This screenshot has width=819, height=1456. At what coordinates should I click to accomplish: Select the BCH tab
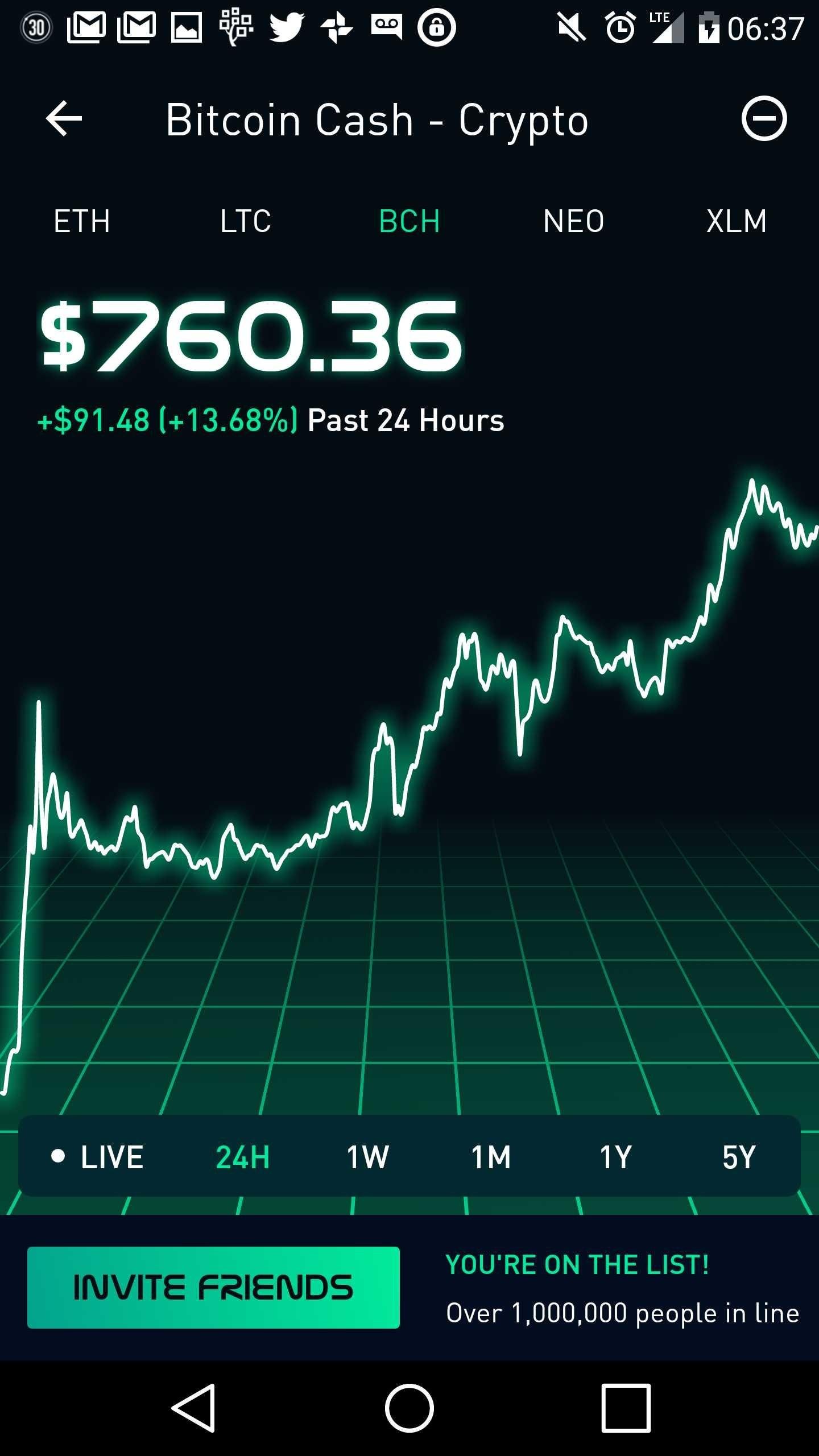coord(409,221)
